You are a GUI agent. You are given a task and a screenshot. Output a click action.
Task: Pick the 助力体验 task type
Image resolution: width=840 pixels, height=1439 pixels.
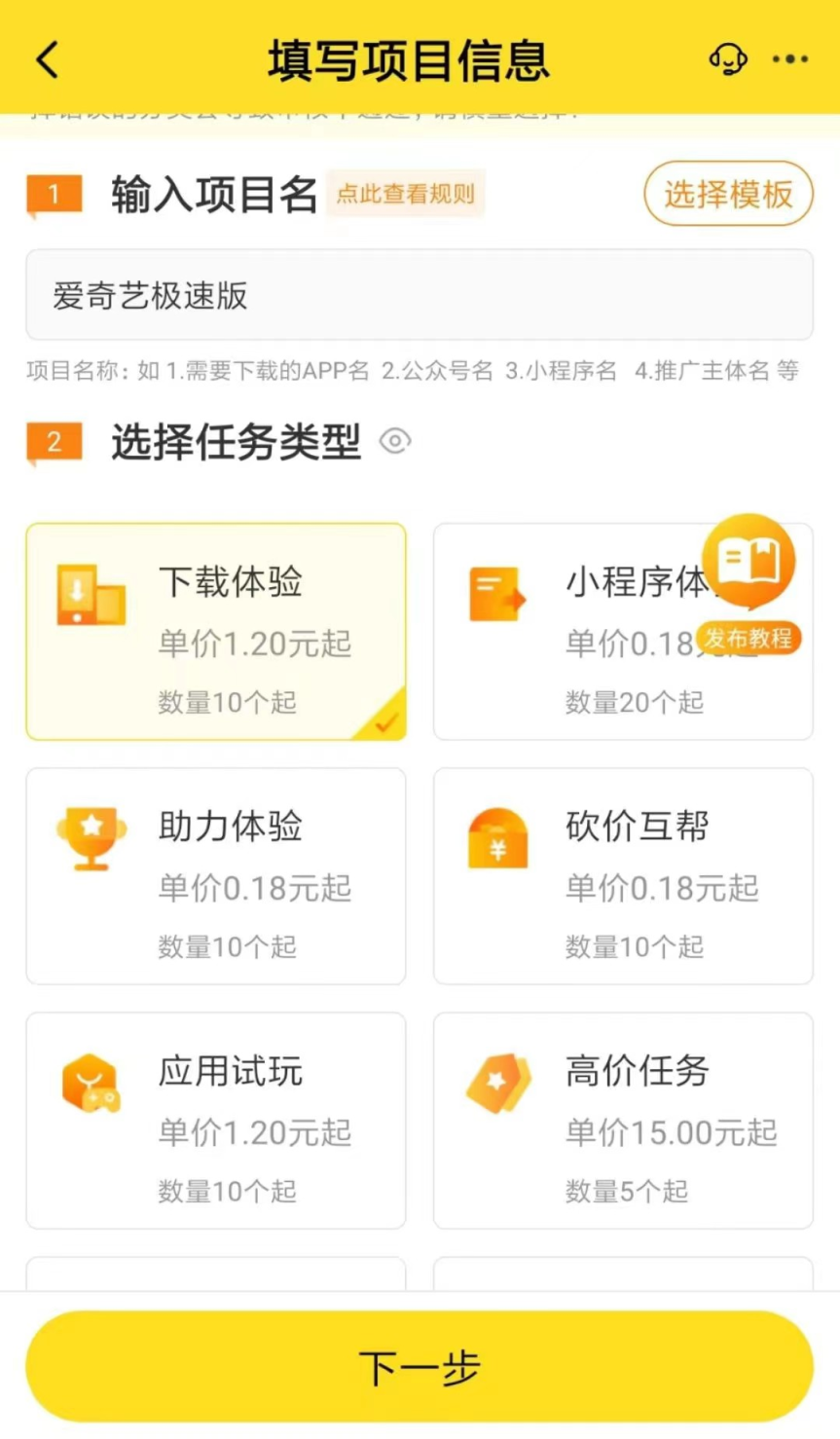pos(215,875)
